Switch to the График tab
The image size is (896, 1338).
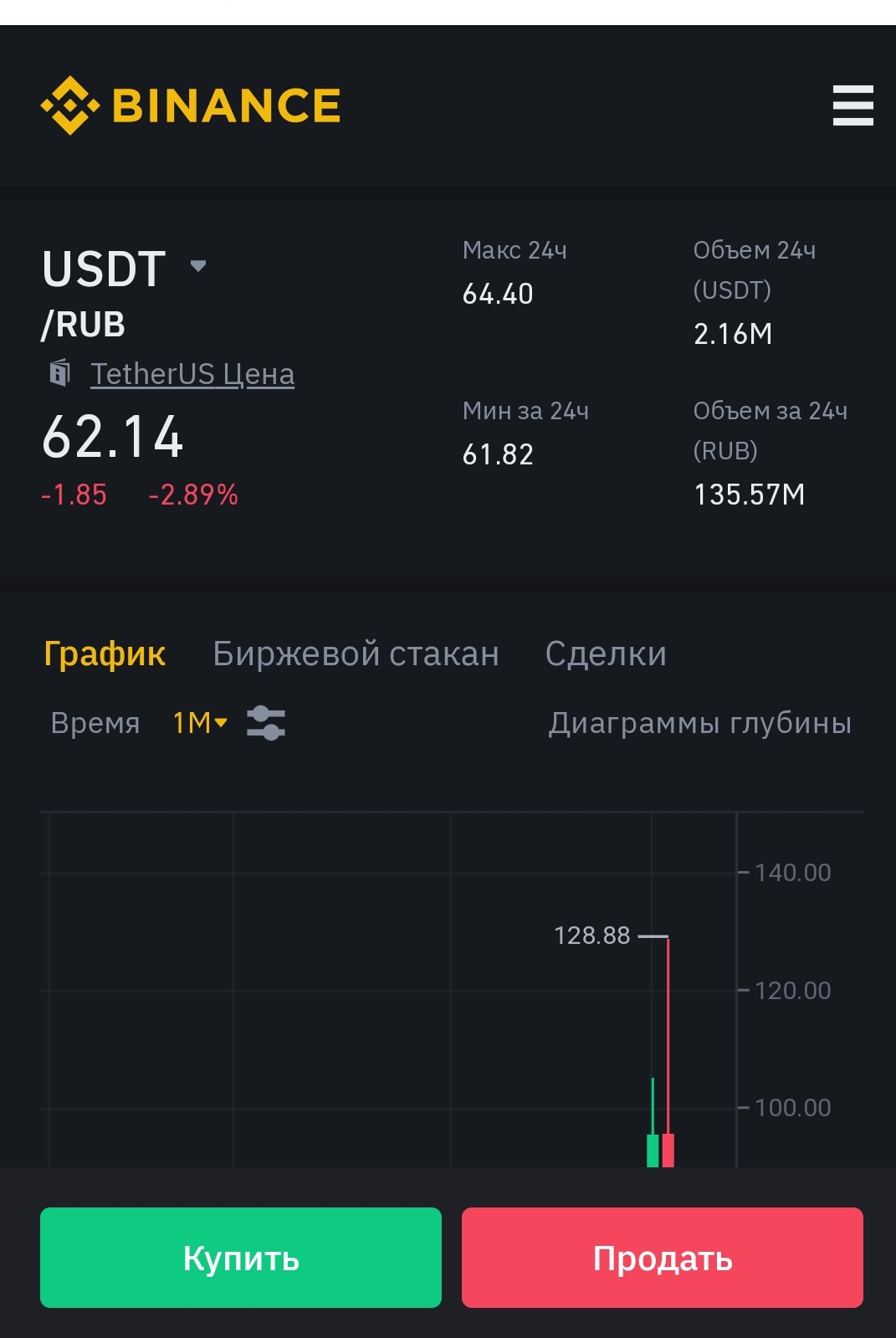pos(105,654)
